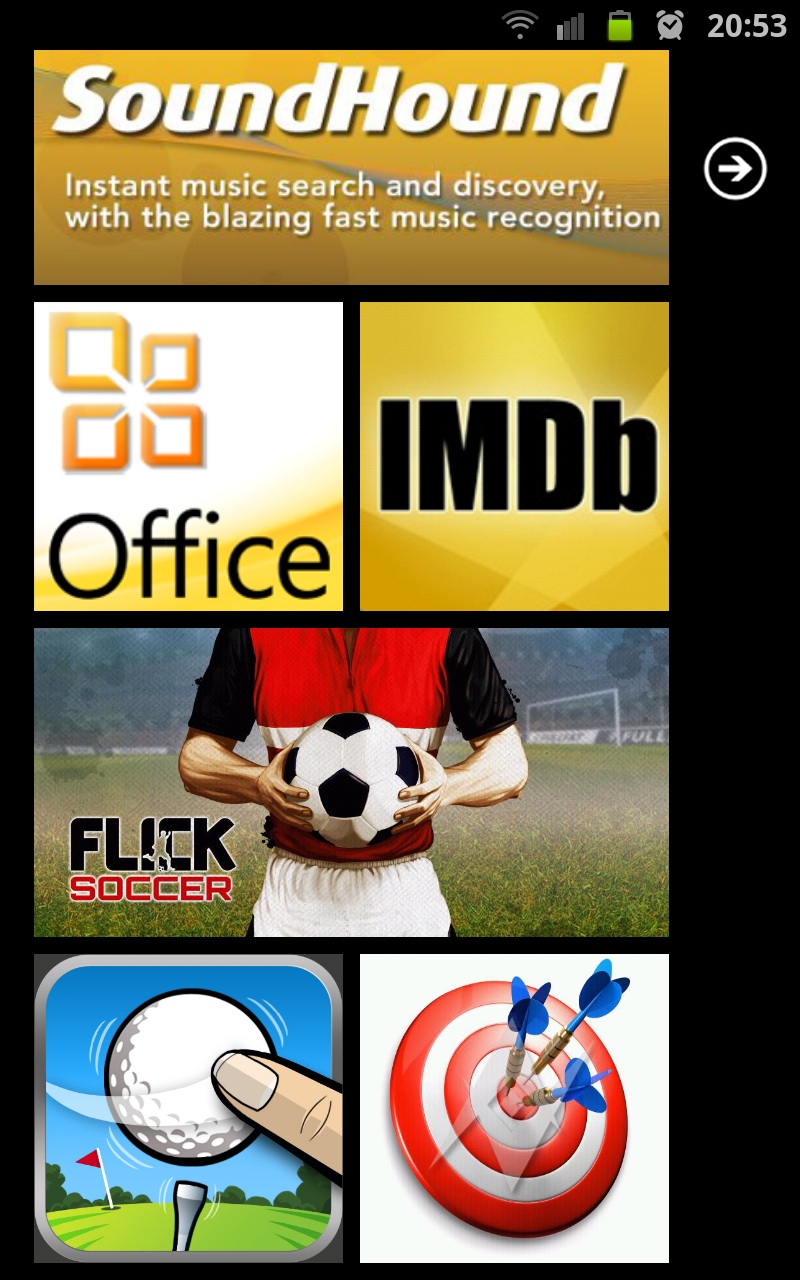Select the darts target game tile
Screen dimensions: 800x1280
[x=514, y=1108]
